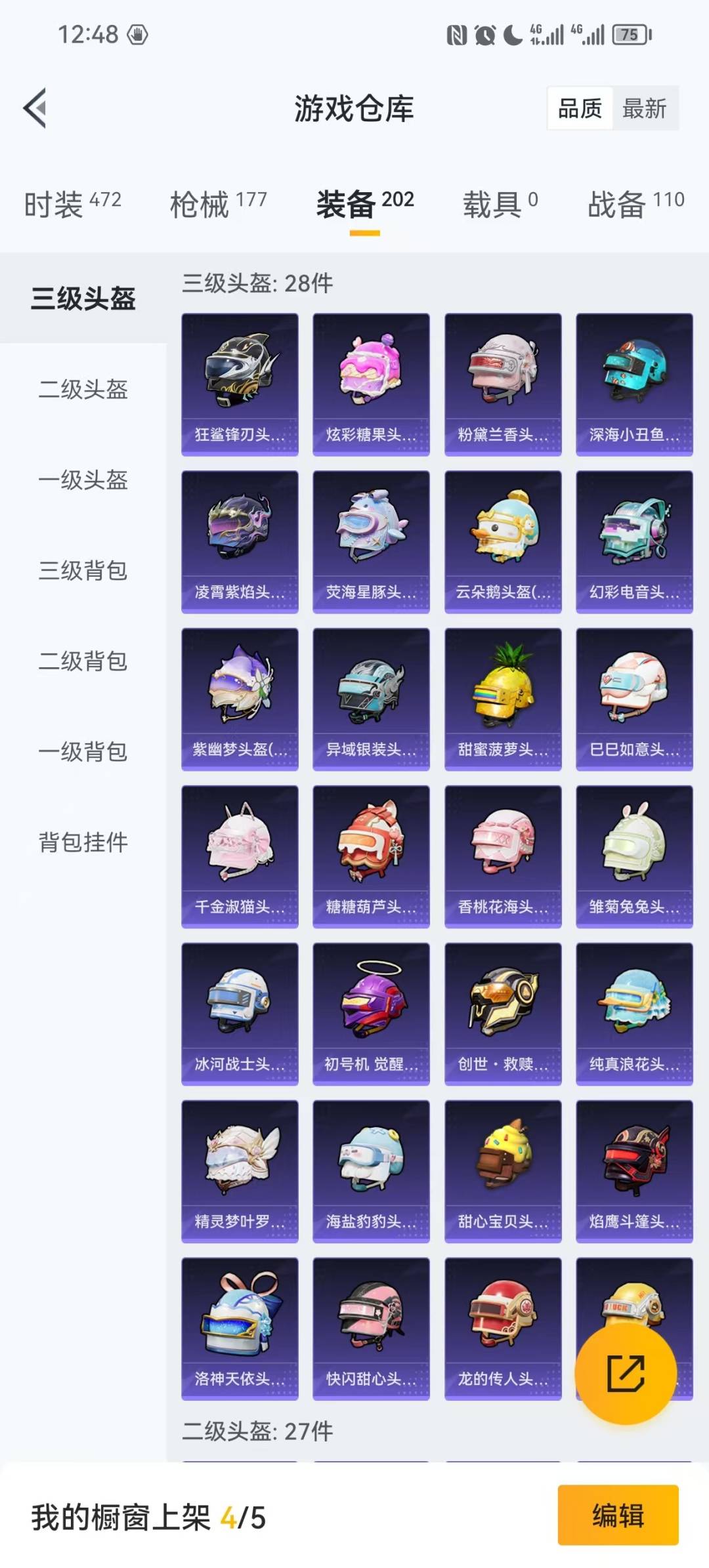Sort warehouse by 最新

644,108
